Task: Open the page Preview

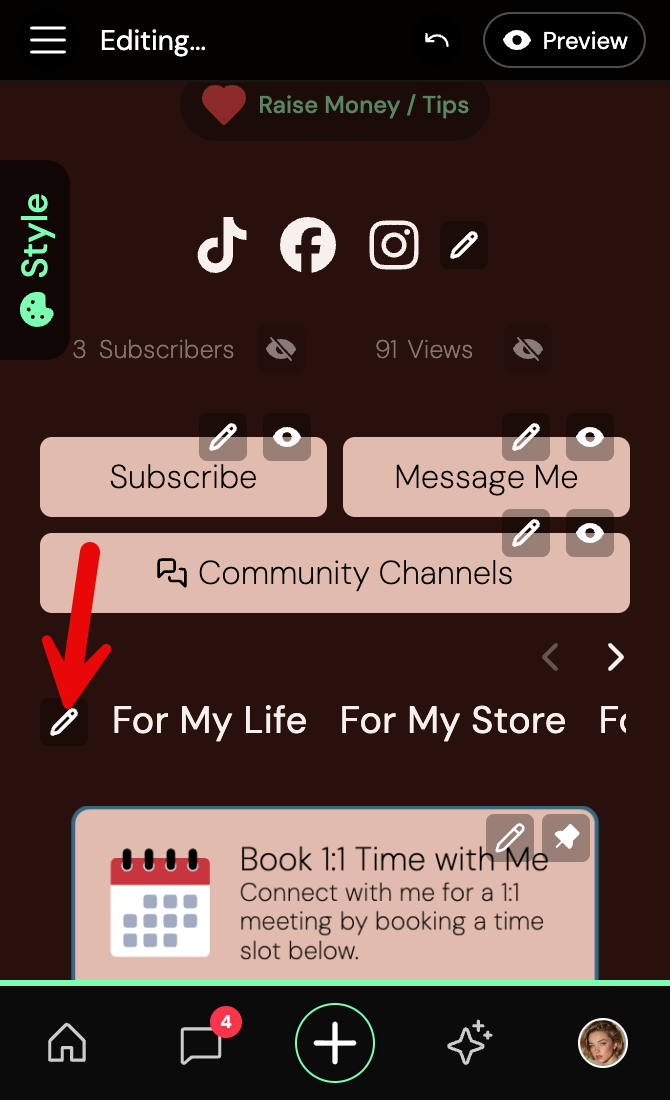Action: tap(564, 40)
